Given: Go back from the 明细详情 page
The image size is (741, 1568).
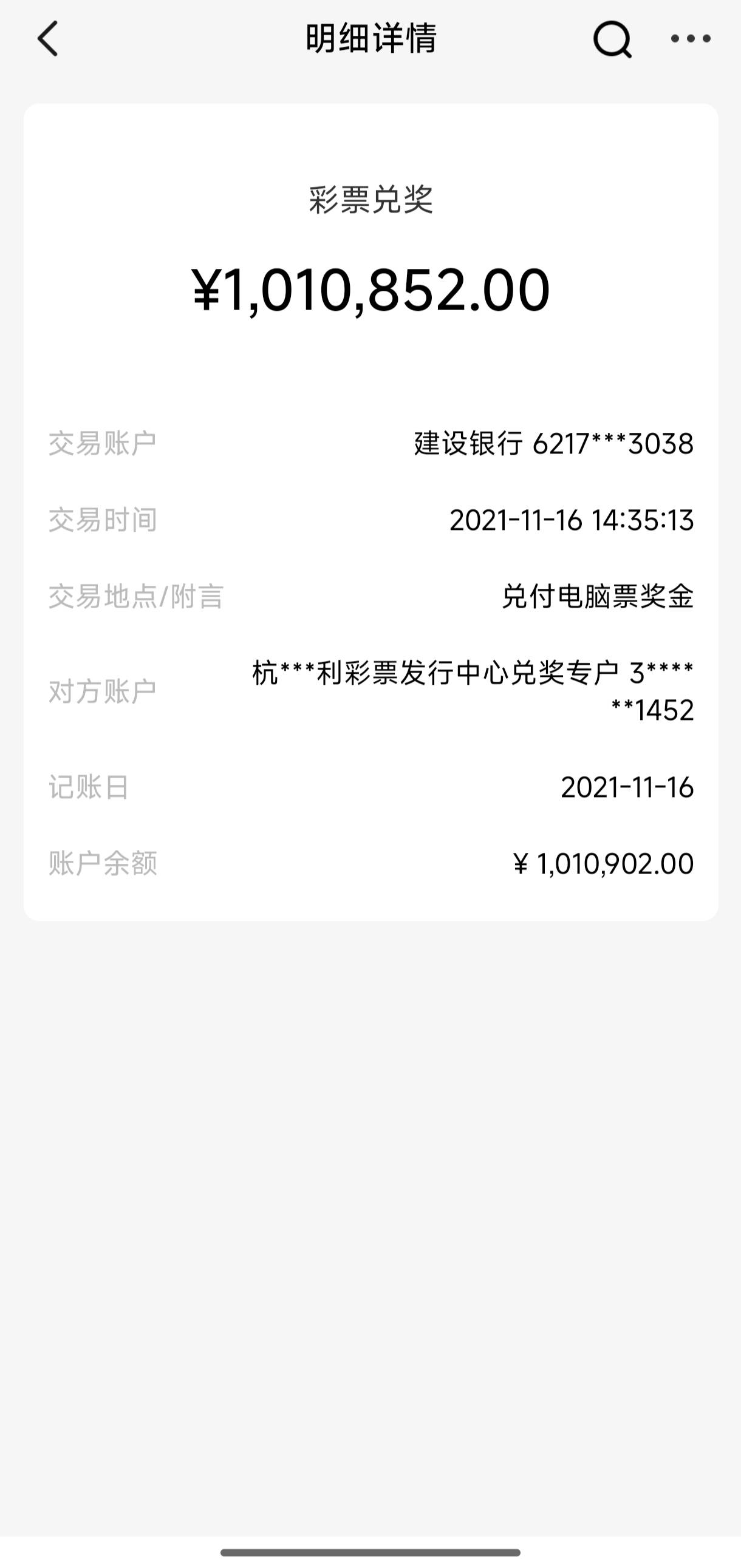Looking at the screenshot, I should (x=48, y=39).
